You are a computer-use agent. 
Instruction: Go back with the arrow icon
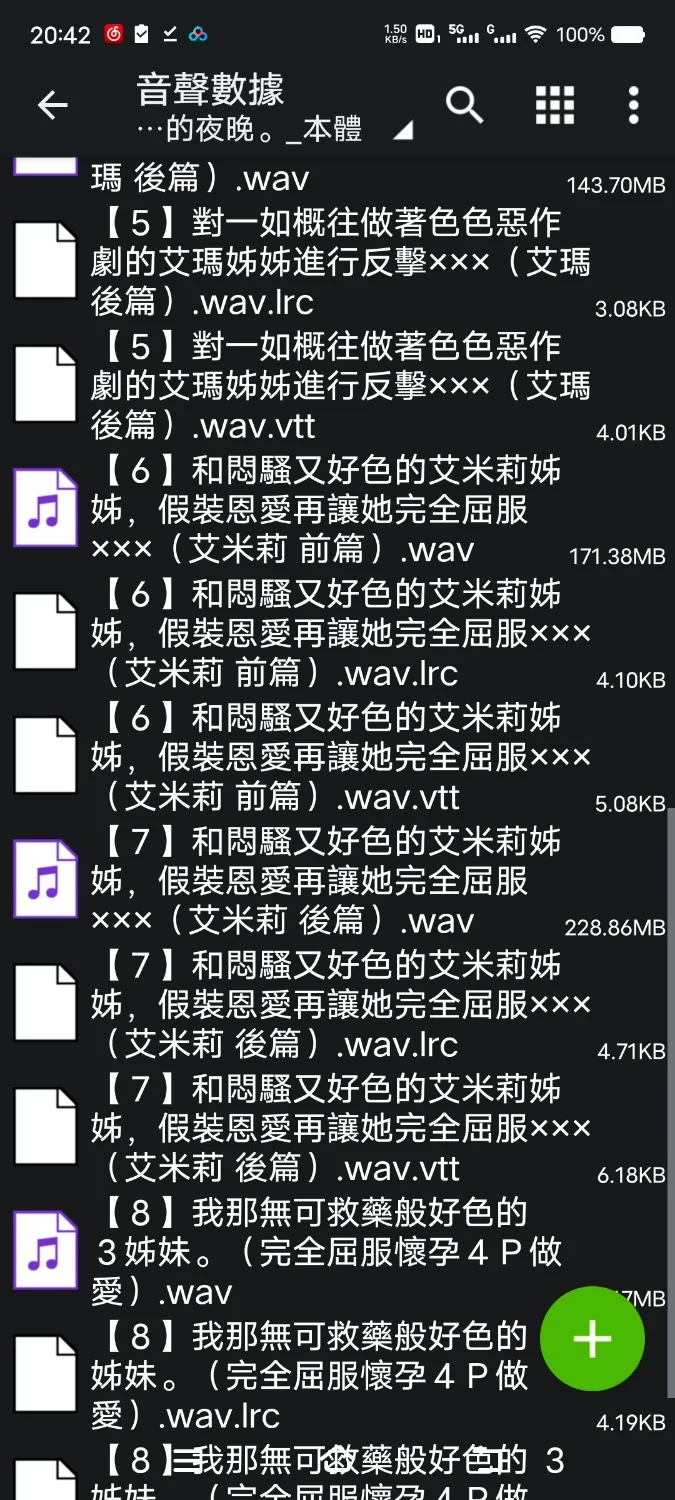tap(52, 105)
